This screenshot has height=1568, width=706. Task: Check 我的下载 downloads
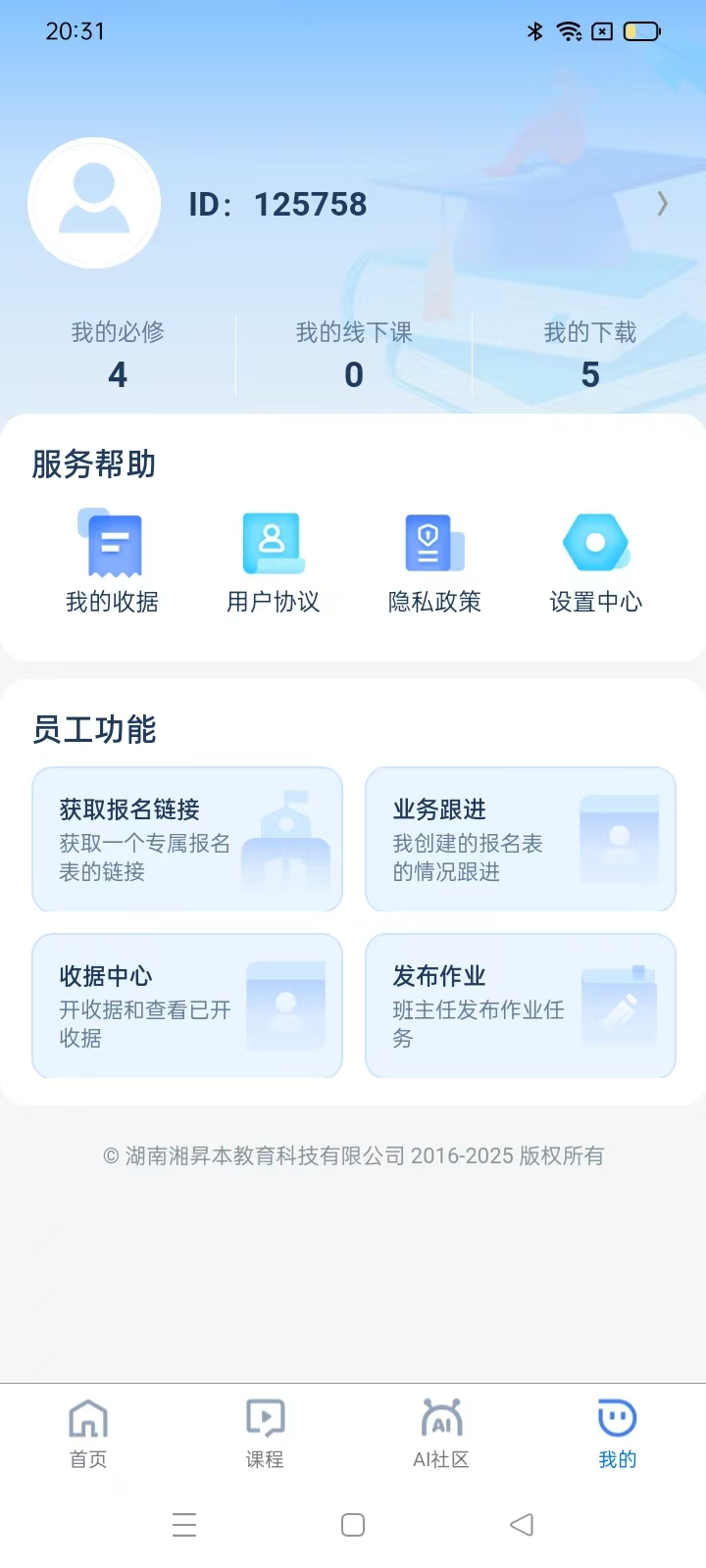click(590, 355)
